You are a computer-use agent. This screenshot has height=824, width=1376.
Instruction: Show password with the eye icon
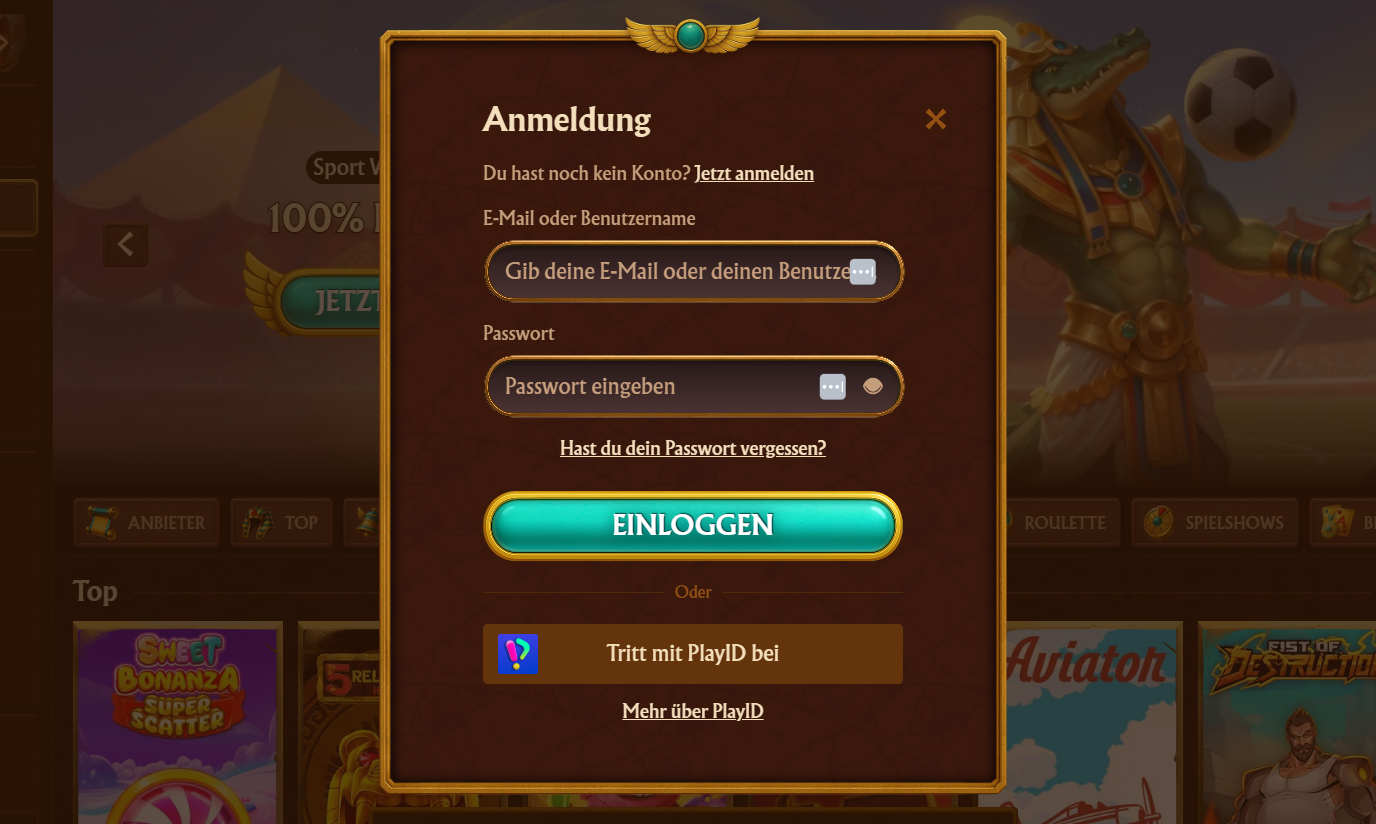point(873,386)
